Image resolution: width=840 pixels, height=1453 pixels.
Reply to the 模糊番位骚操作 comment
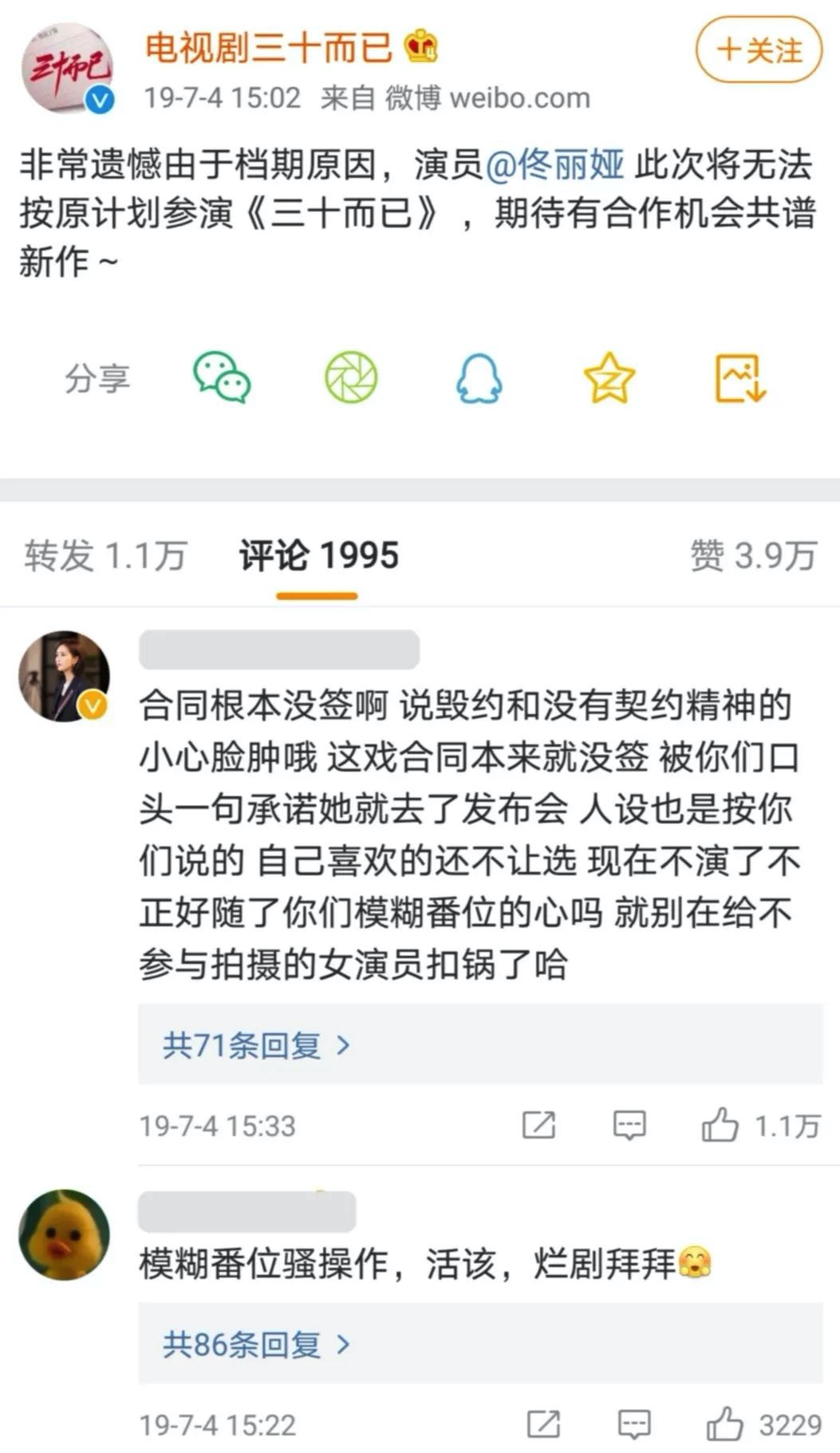click(x=634, y=1424)
